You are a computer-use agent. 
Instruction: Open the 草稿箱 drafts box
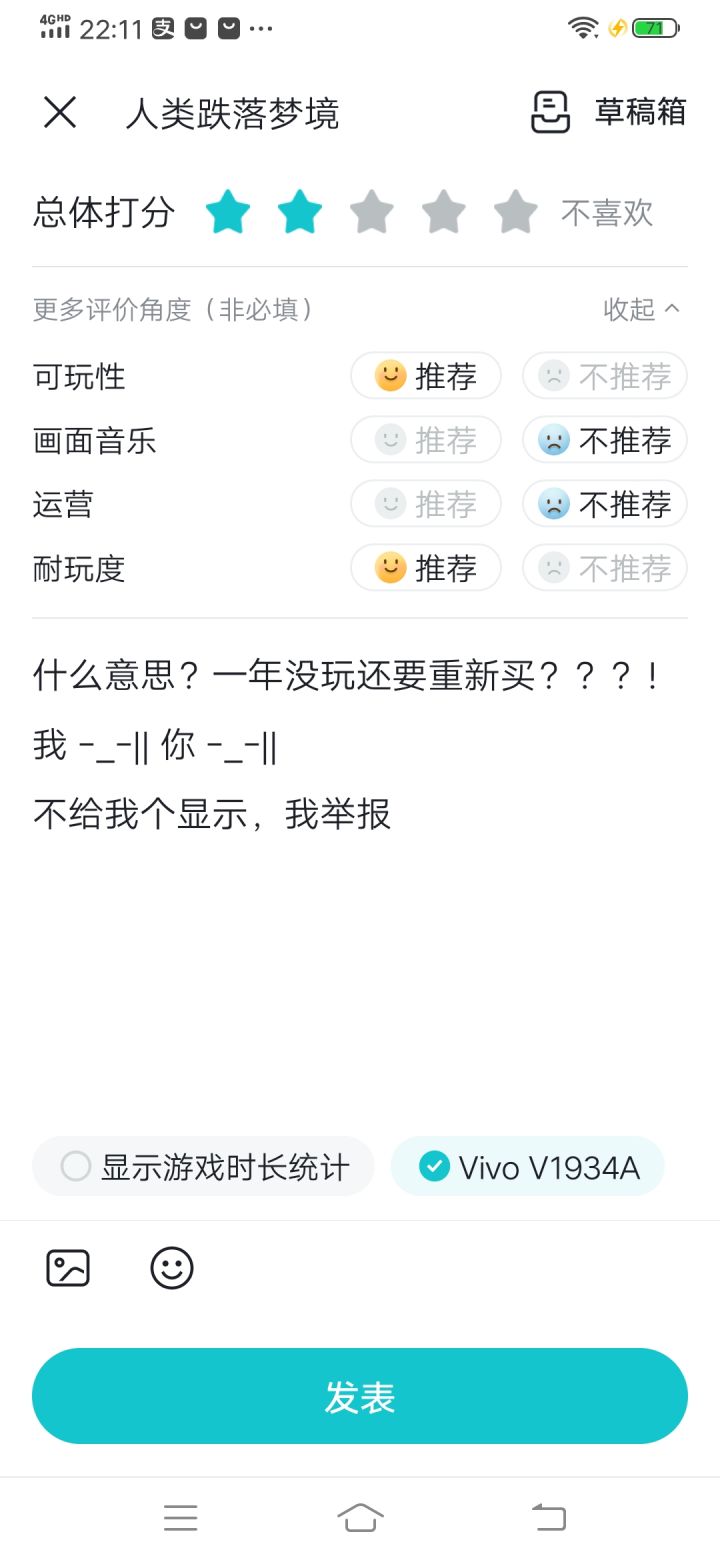coord(608,112)
